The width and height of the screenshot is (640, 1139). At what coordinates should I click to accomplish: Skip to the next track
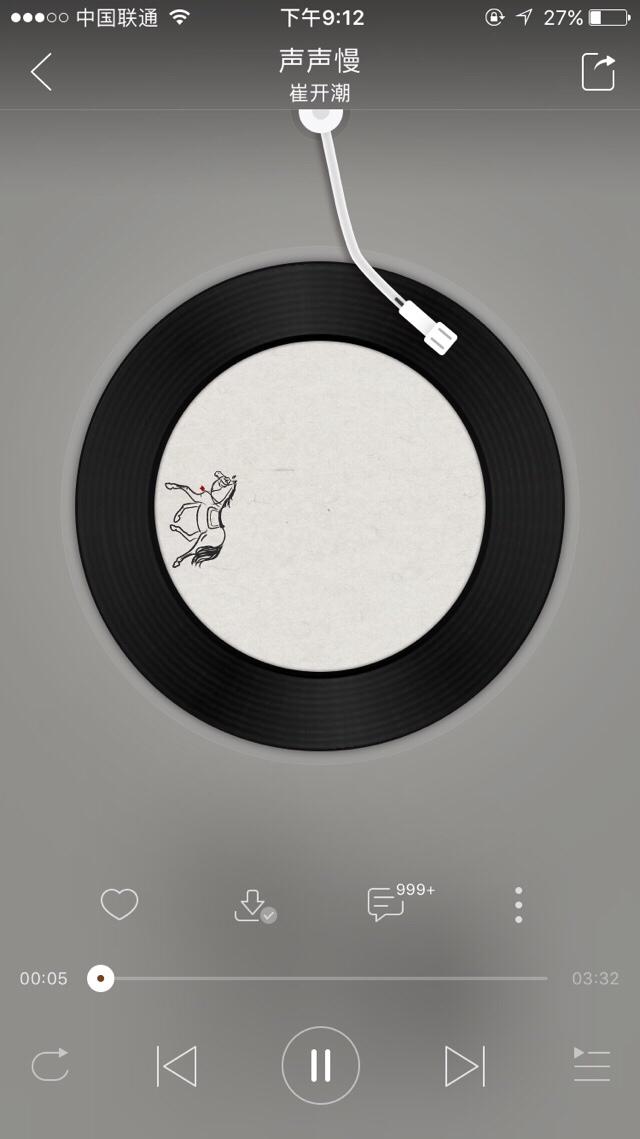point(464,1066)
